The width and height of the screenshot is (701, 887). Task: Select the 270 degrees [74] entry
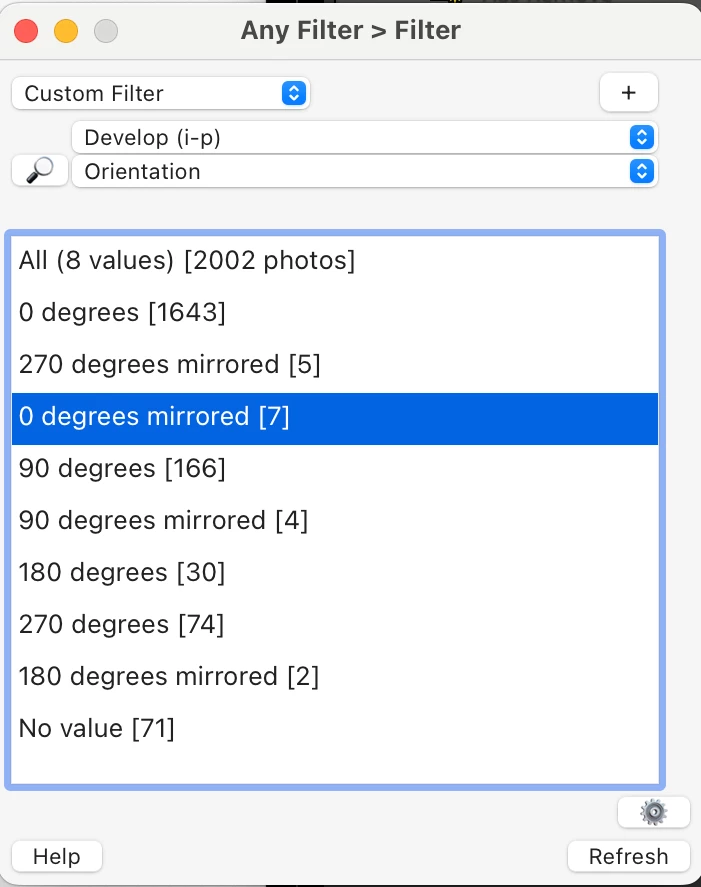tap(121, 625)
